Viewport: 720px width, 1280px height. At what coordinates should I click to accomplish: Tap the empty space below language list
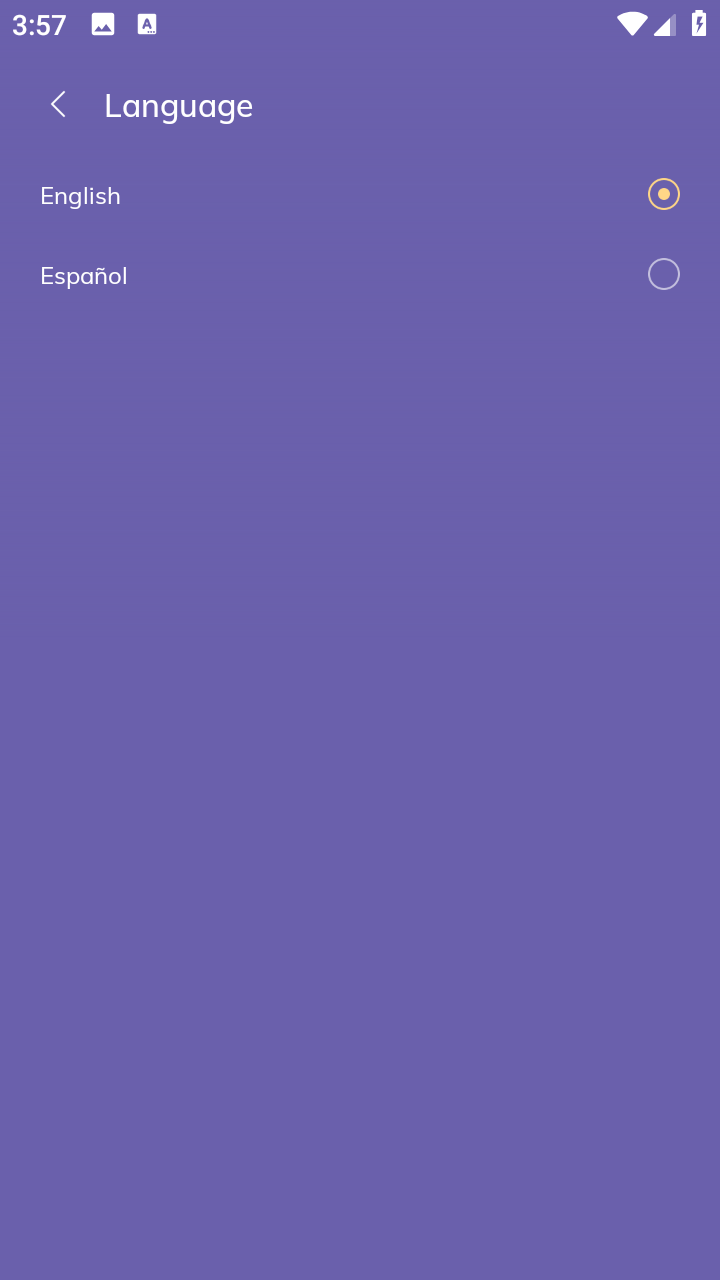[360, 700]
